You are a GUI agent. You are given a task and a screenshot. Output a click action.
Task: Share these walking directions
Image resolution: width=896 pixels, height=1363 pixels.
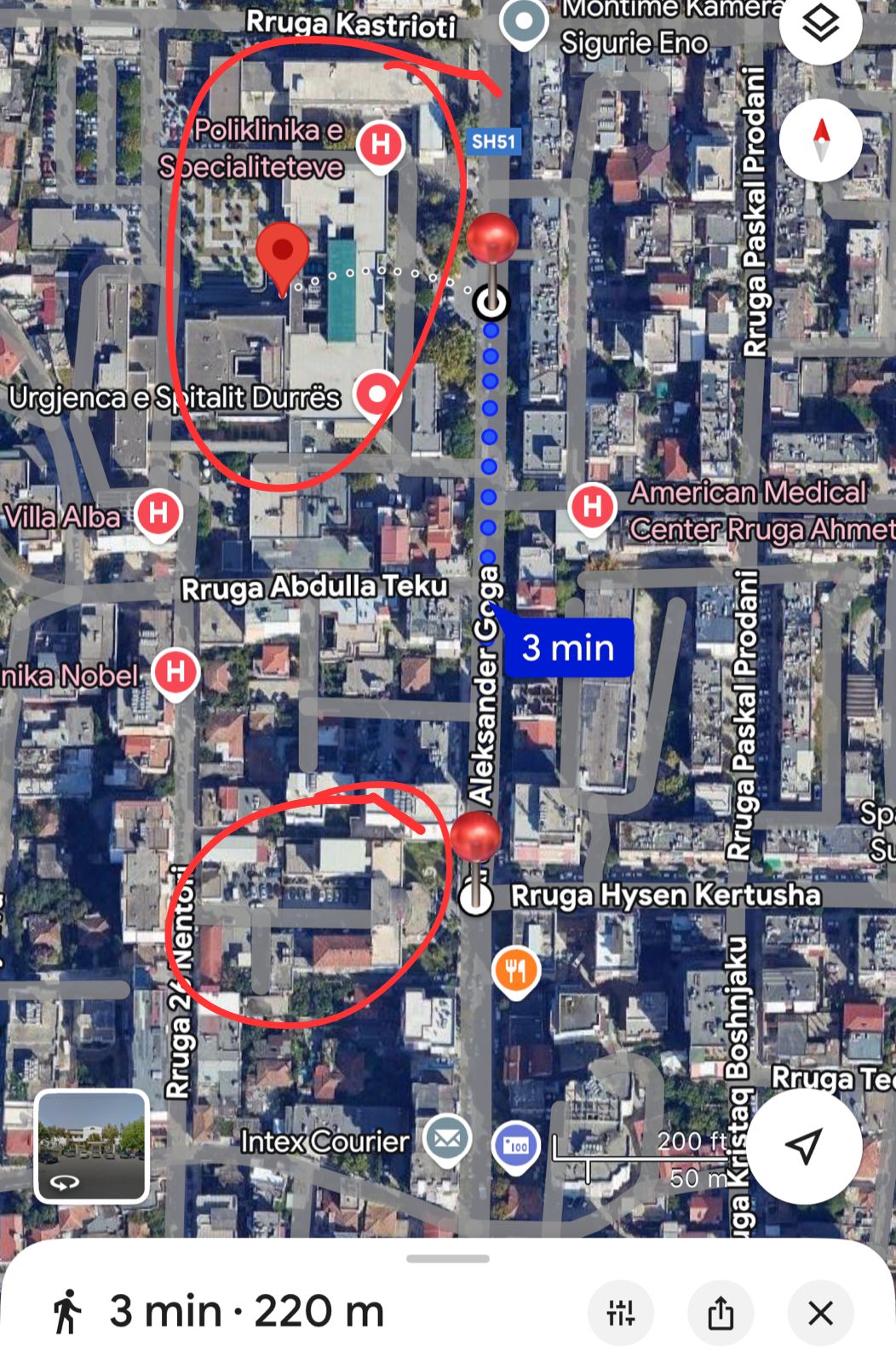(721, 1313)
